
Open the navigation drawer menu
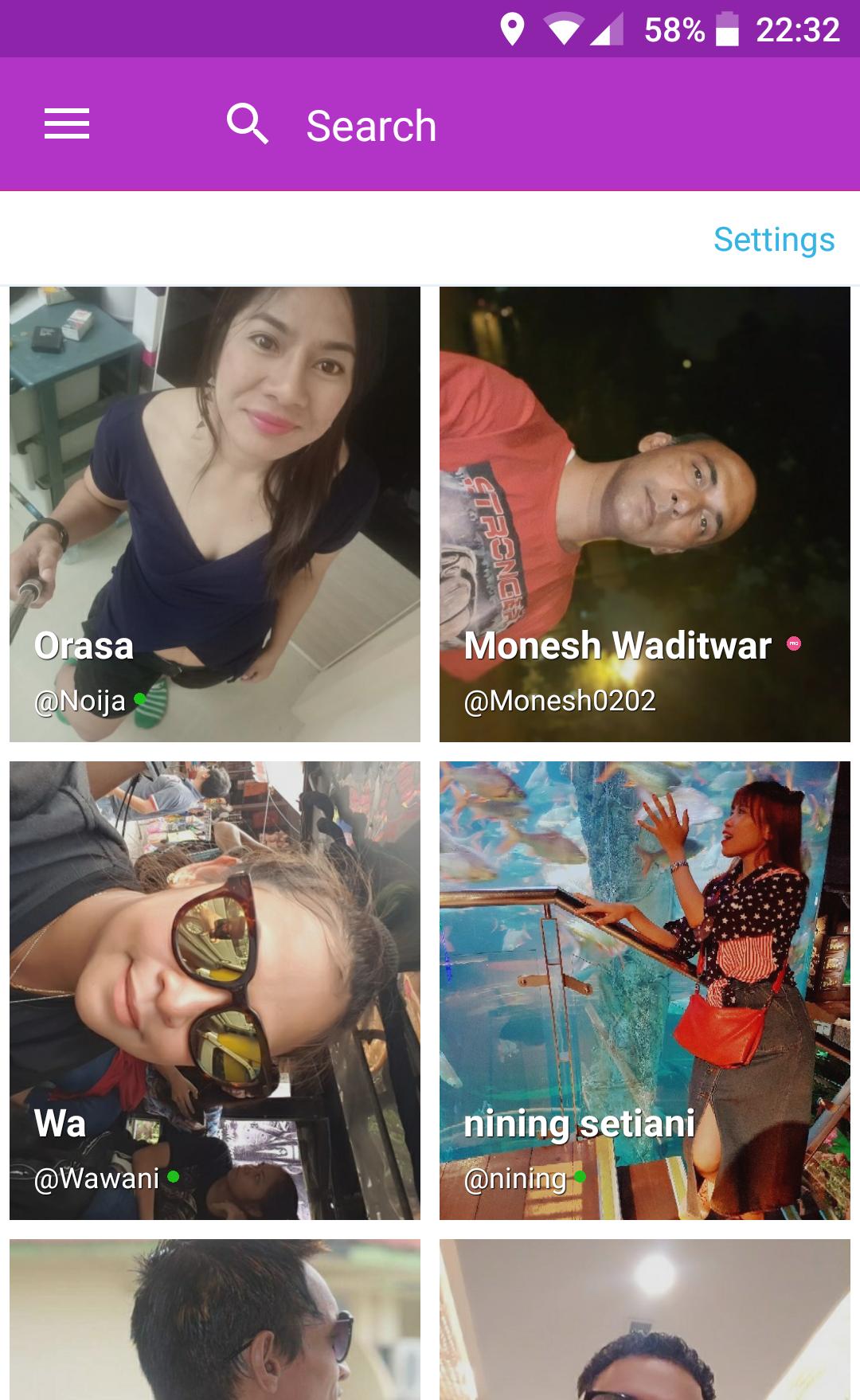click(67, 123)
